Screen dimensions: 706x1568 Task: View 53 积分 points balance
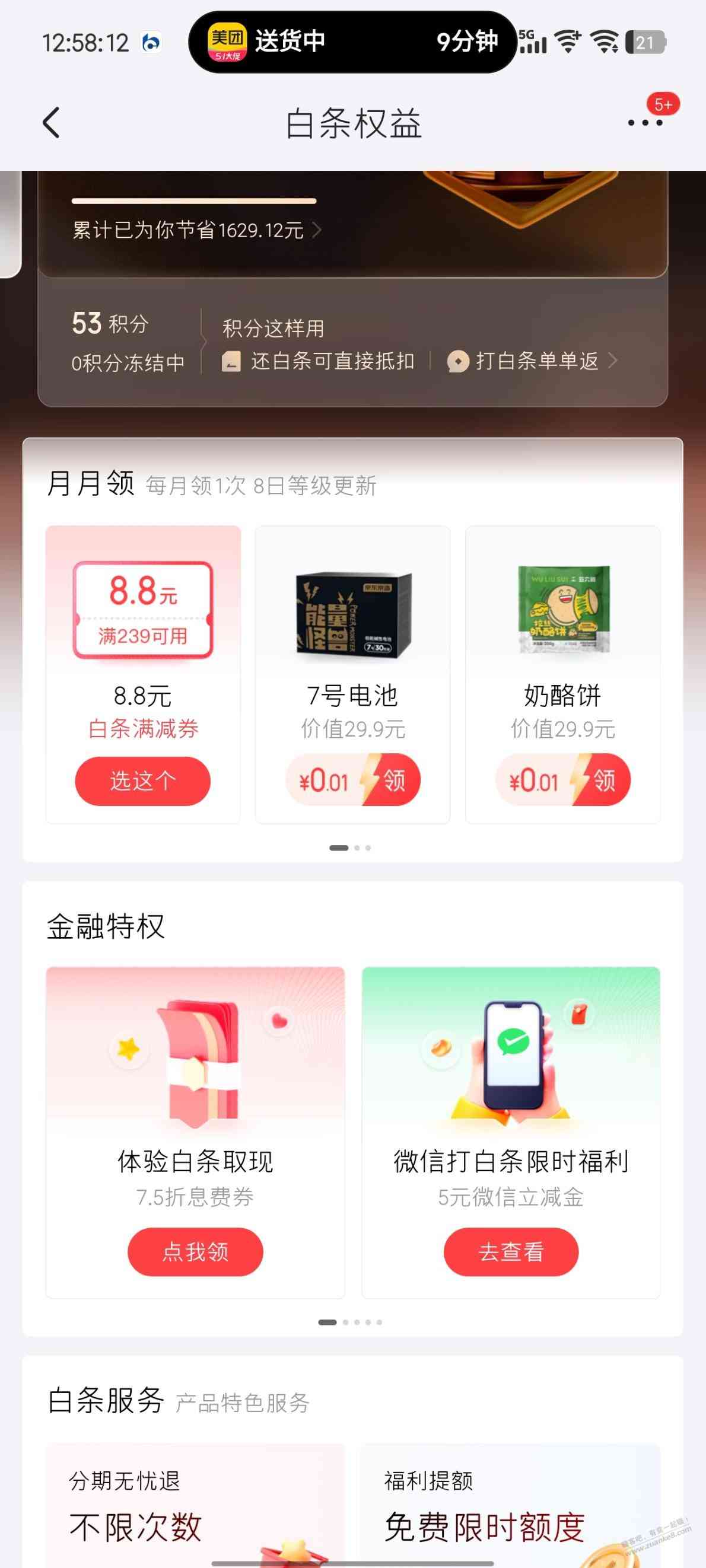pyautogui.click(x=110, y=323)
